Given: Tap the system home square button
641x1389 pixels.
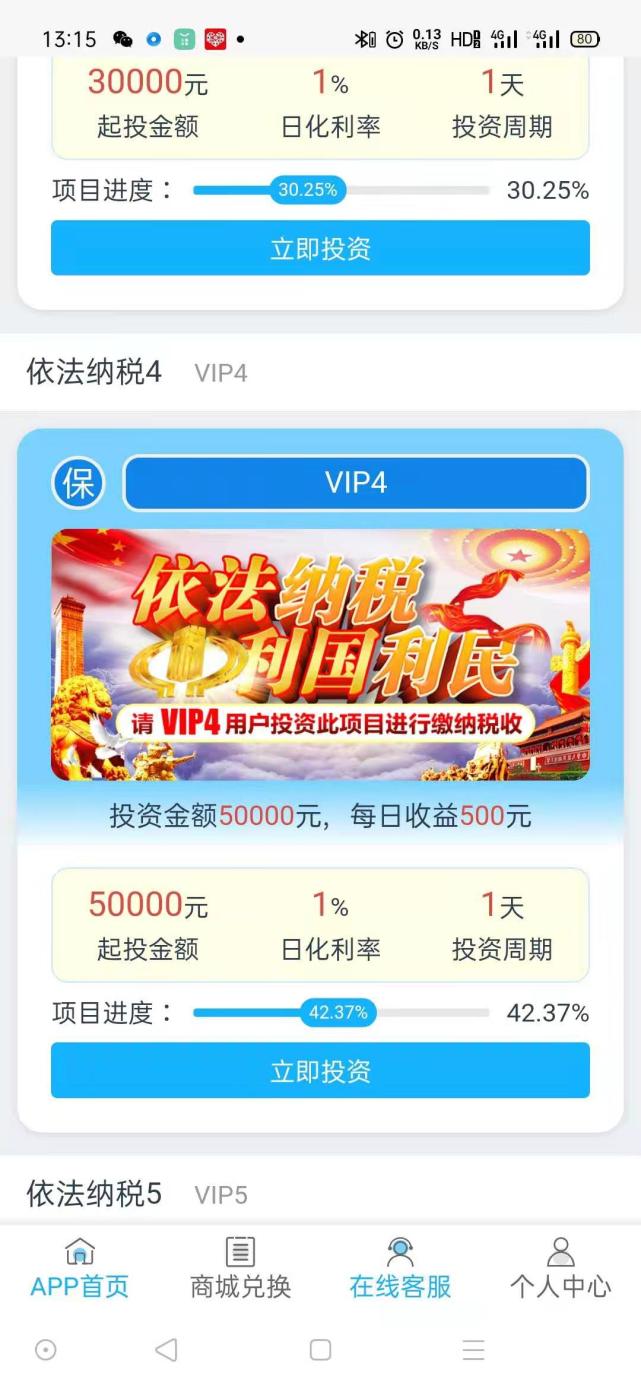Looking at the screenshot, I should [x=320, y=1350].
